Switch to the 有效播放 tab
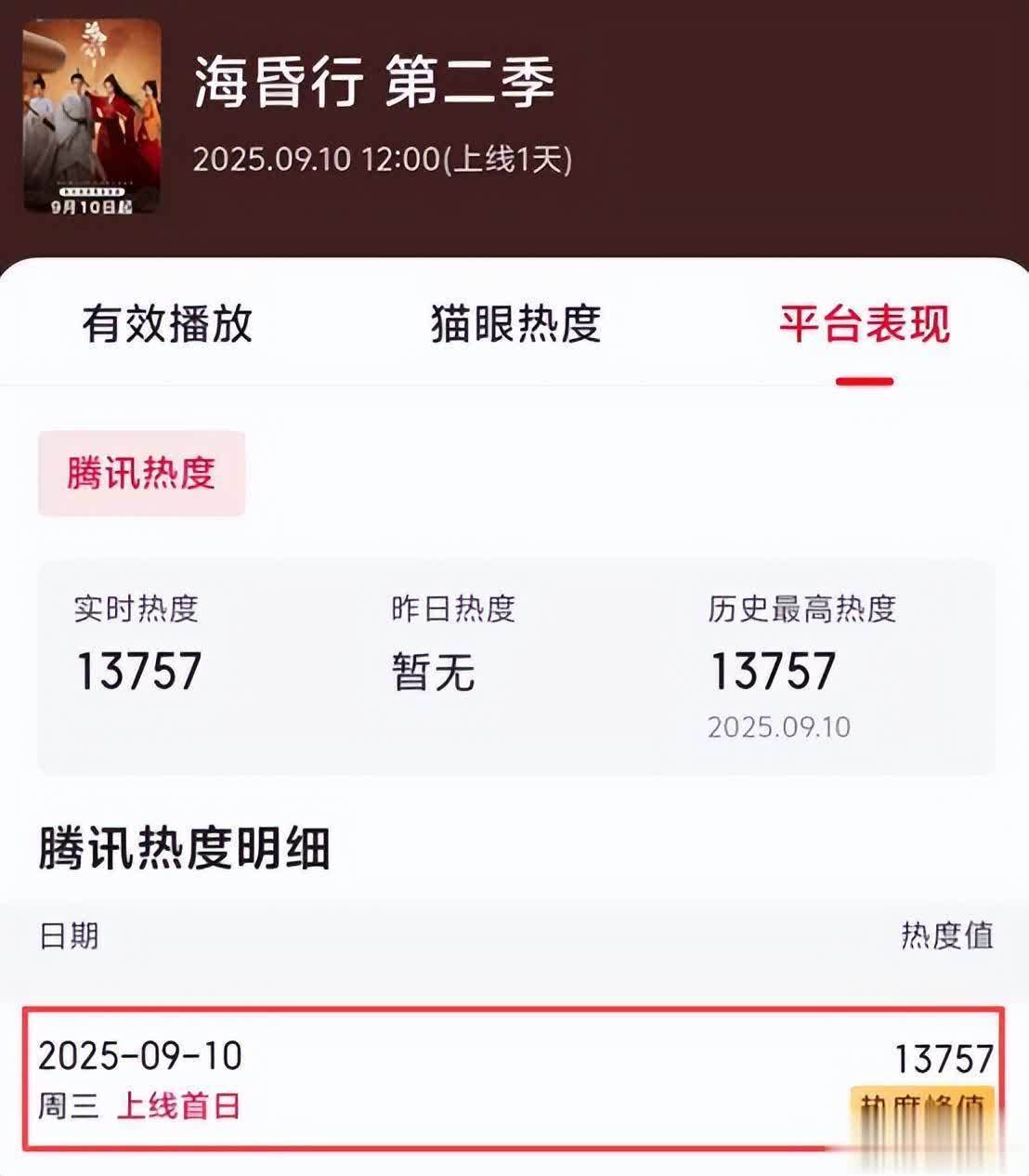Viewport: 1029px width, 1176px height. [x=167, y=324]
